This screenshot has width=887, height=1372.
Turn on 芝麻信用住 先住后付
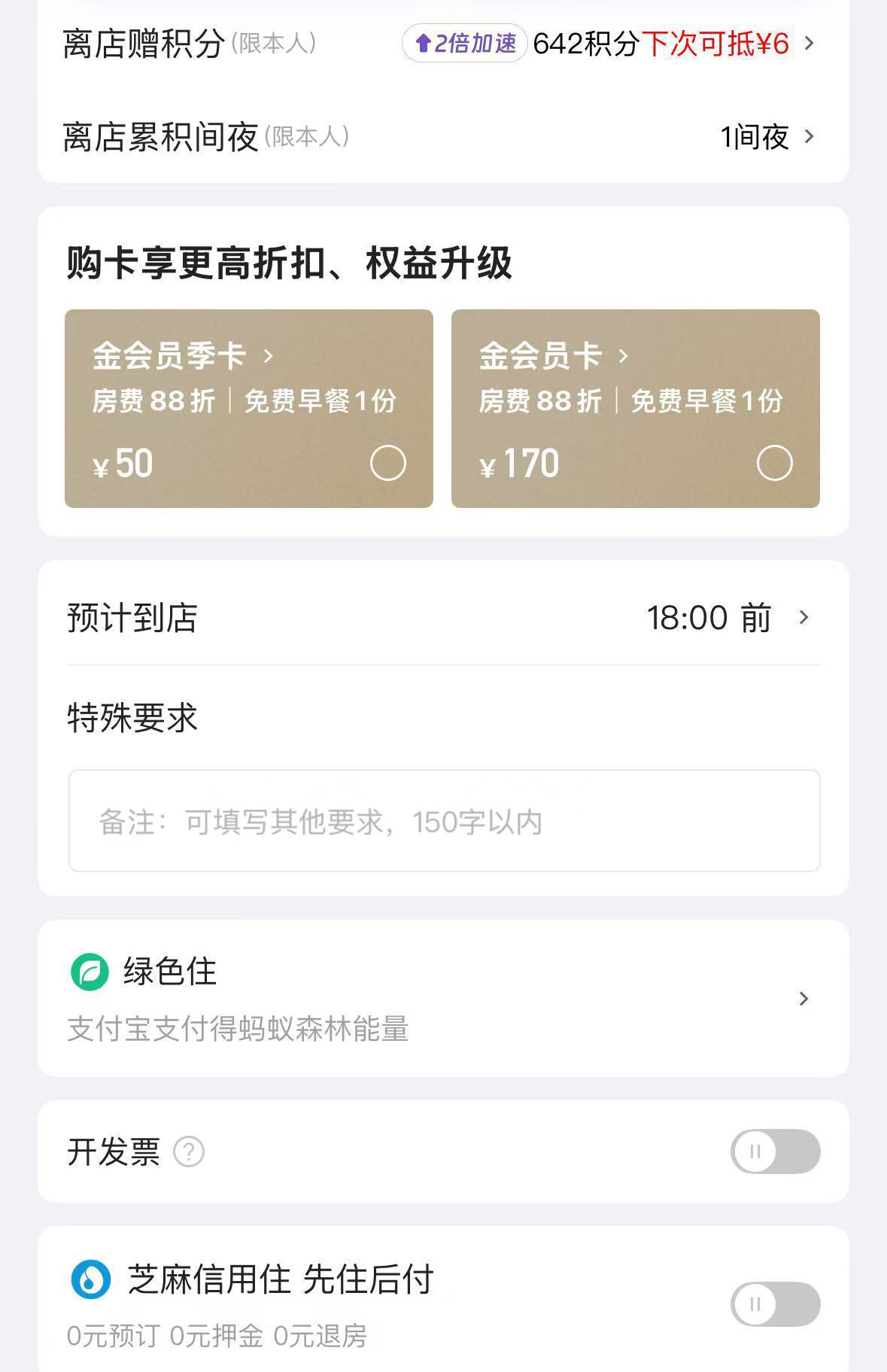pos(775,1304)
